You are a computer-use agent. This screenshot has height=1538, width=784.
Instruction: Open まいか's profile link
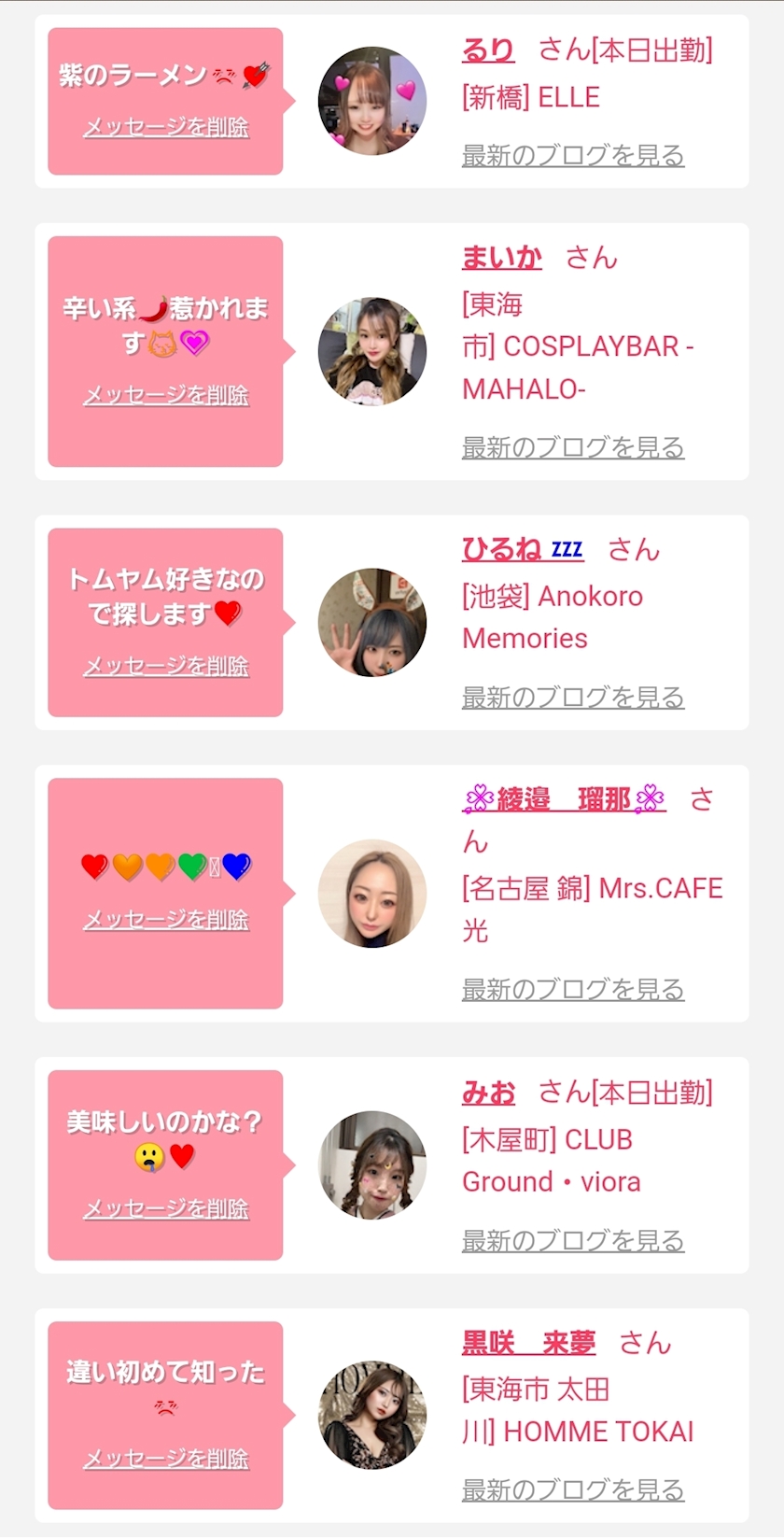(502, 257)
